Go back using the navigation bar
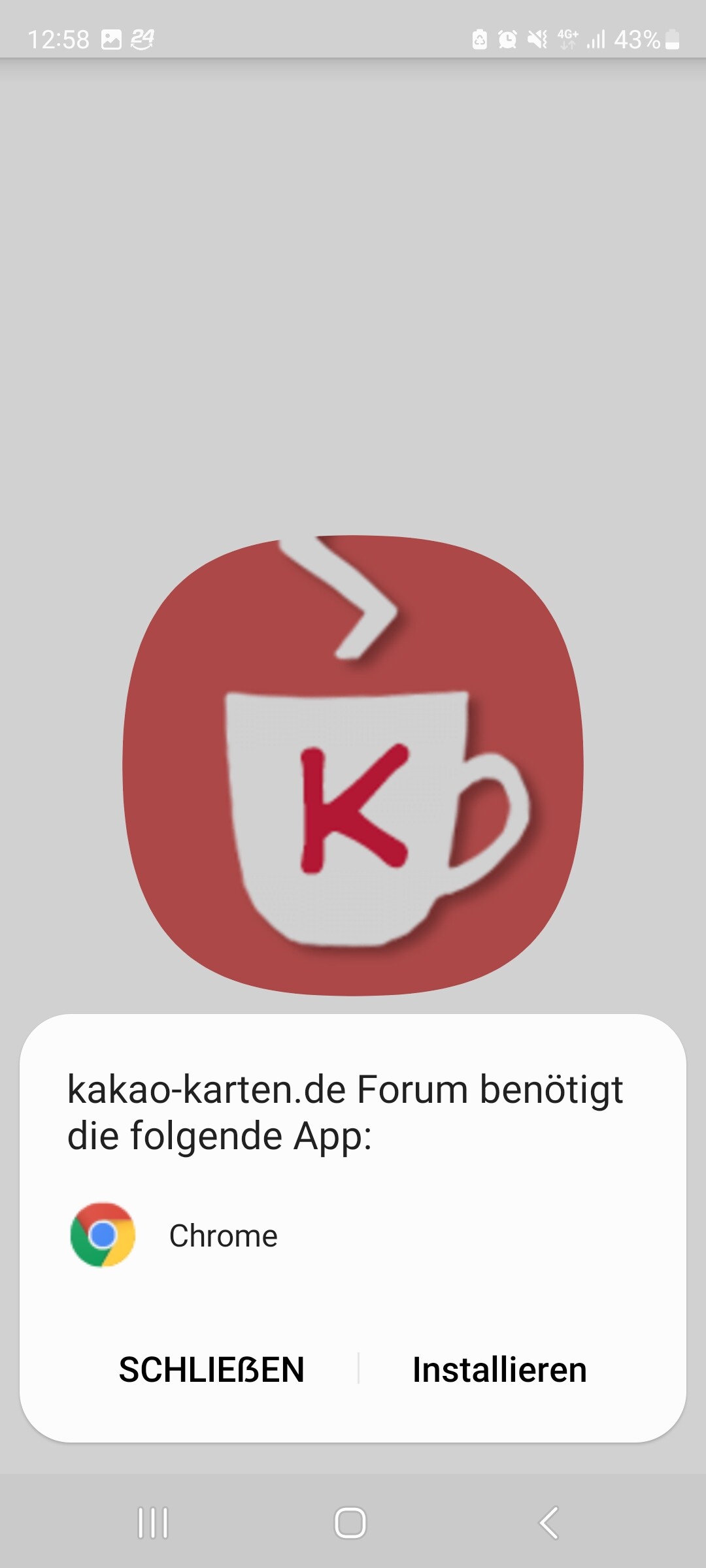Image resolution: width=706 pixels, height=1568 pixels. [548, 1523]
